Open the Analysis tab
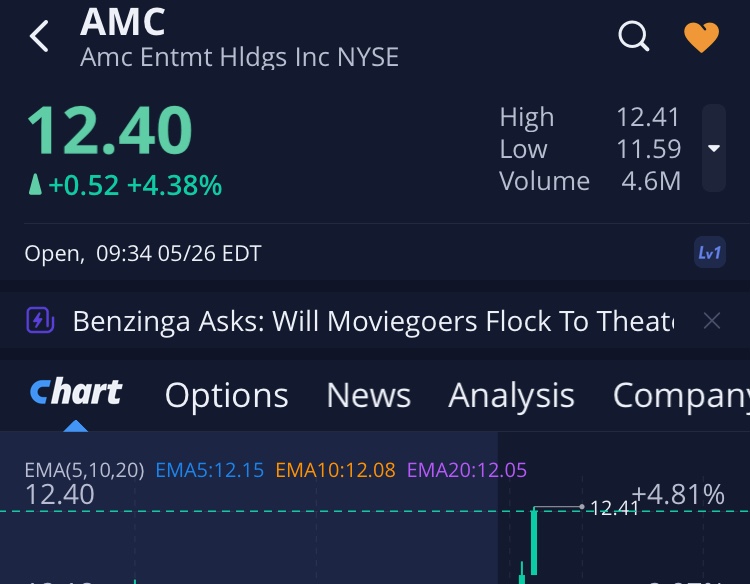This screenshot has width=750, height=584. (511, 396)
